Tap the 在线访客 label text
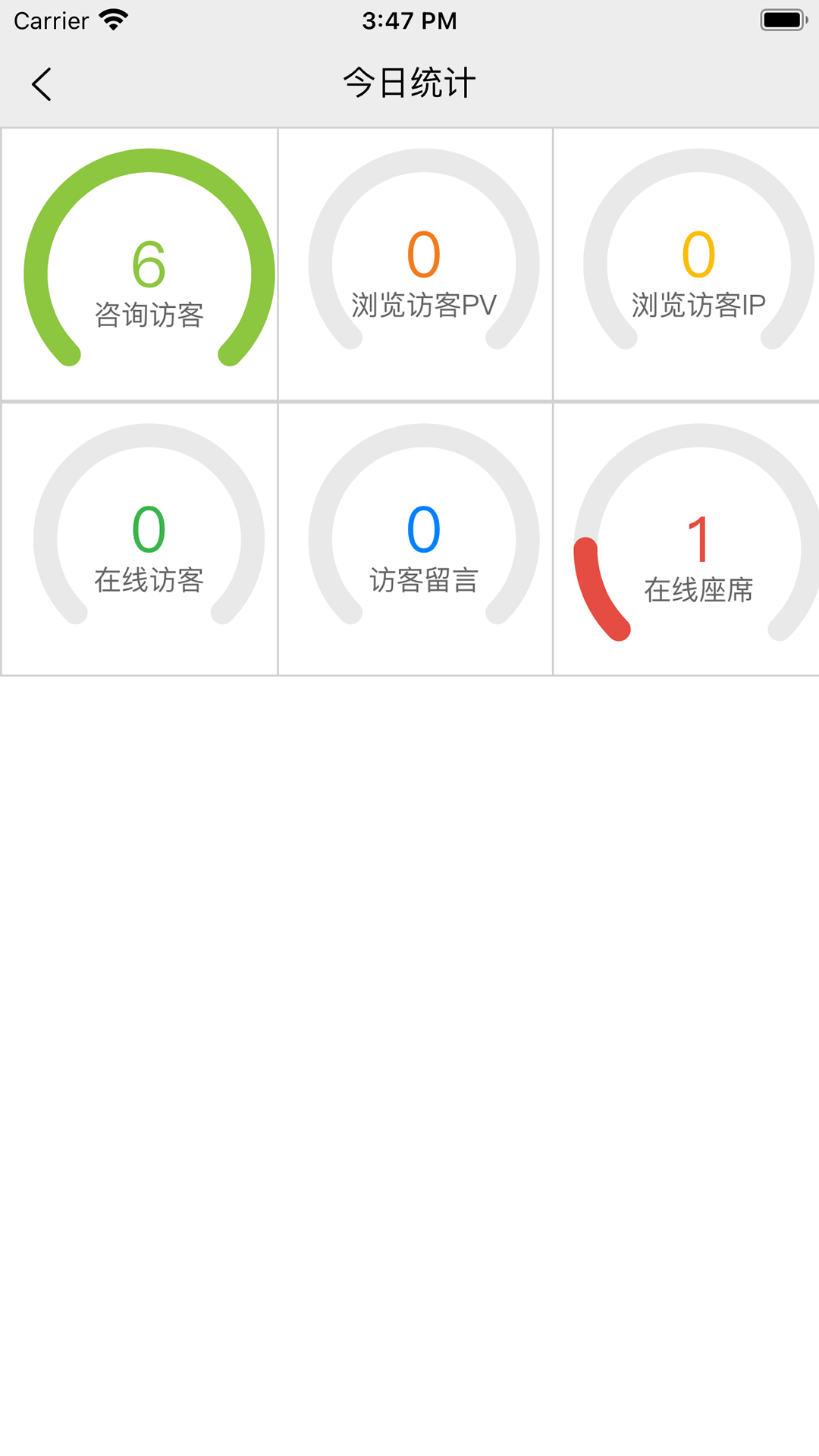Image resolution: width=819 pixels, height=1456 pixels. pos(149,579)
